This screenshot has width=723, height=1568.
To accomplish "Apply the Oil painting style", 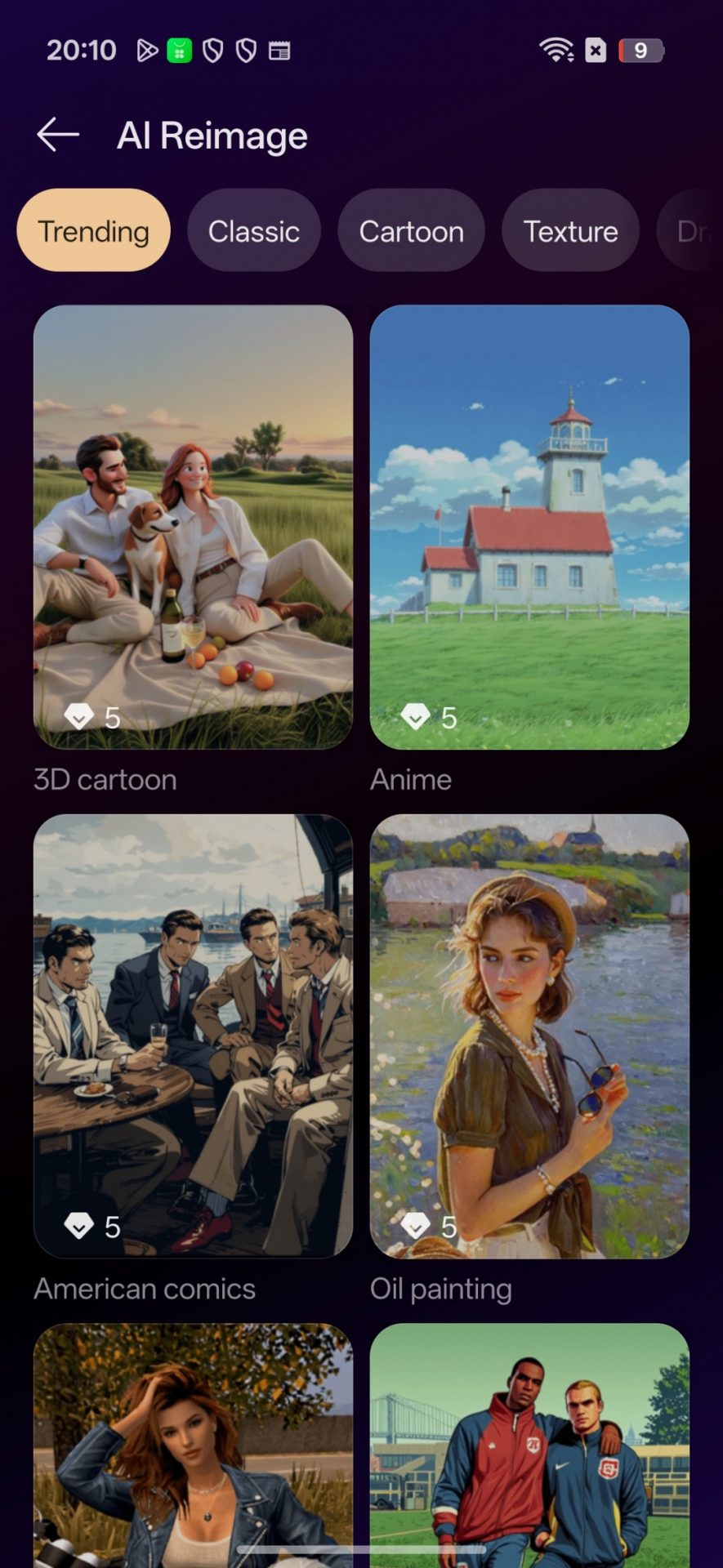I will click(x=529, y=1036).
